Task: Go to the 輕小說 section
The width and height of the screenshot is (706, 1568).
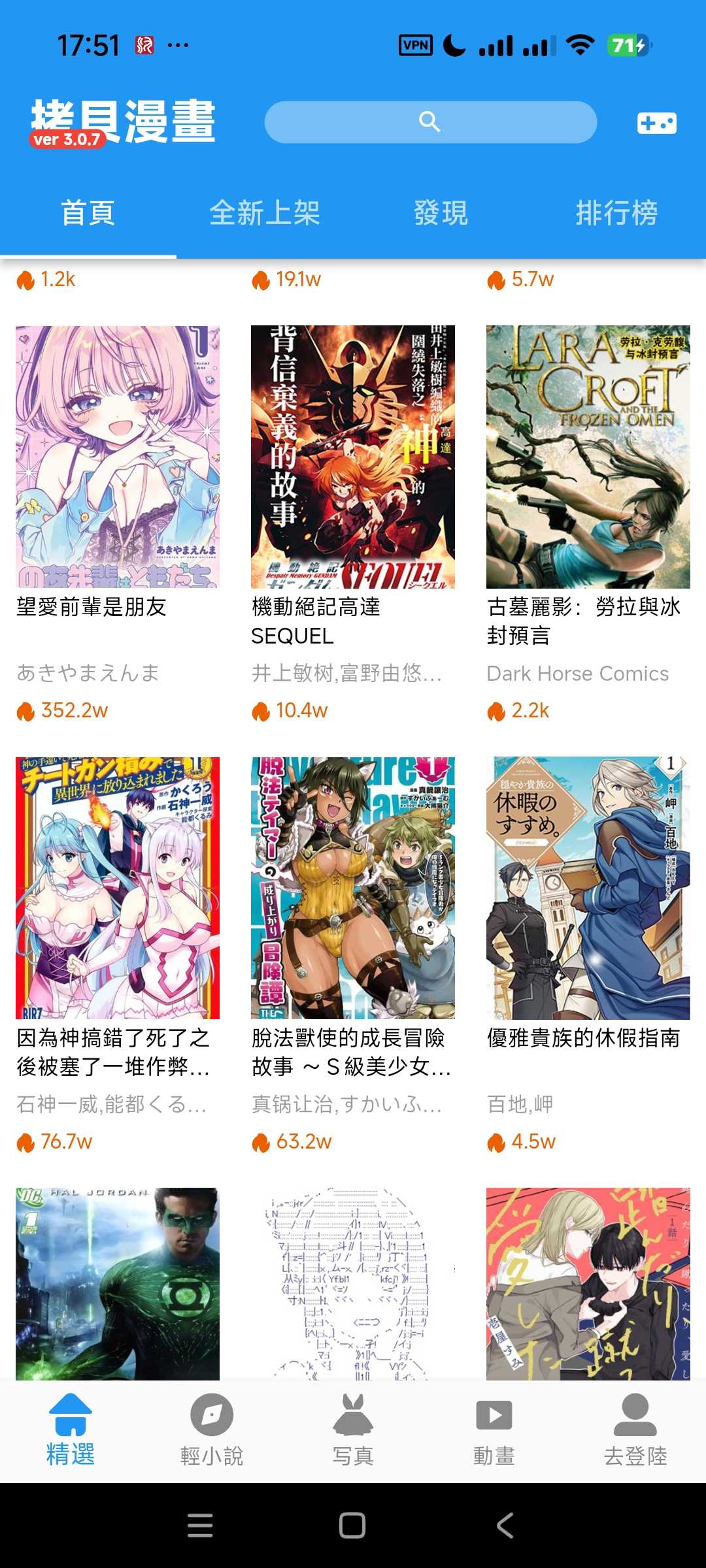Action: click(x=212, y=1429)
